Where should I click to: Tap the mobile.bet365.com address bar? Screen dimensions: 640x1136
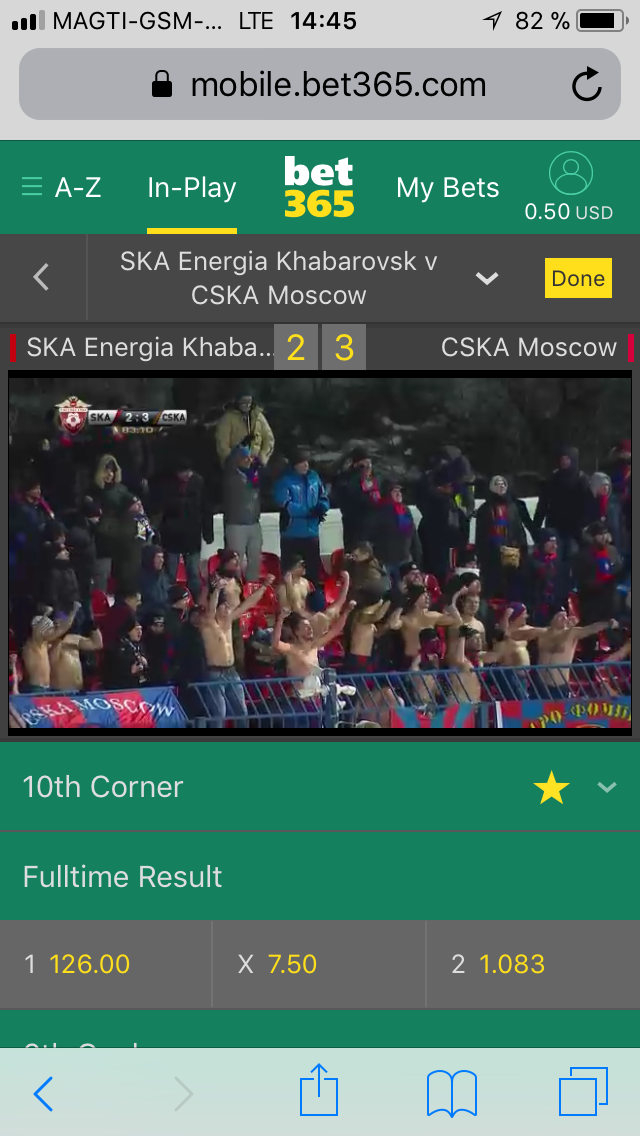click(320, 85)
